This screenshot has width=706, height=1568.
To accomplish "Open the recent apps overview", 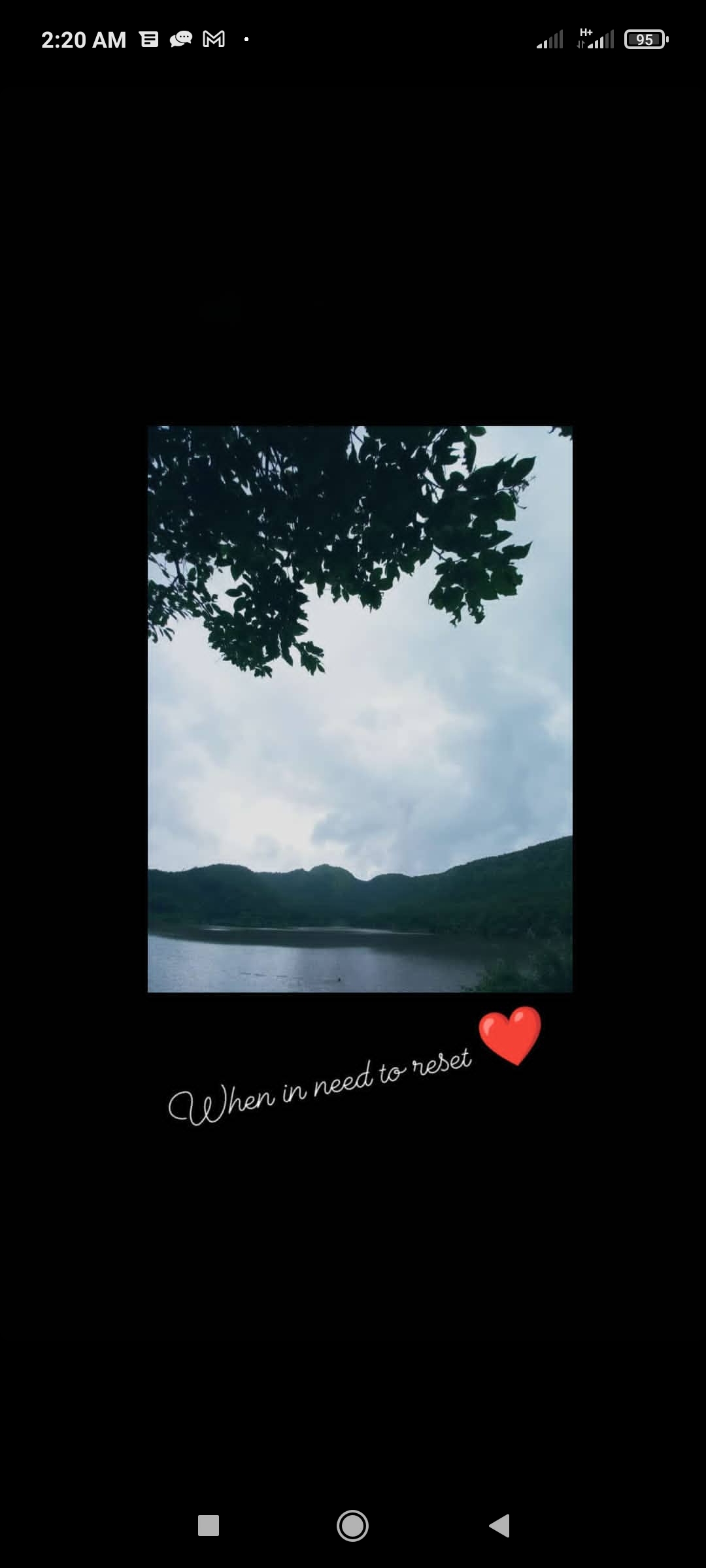I will coord(208,1526).
